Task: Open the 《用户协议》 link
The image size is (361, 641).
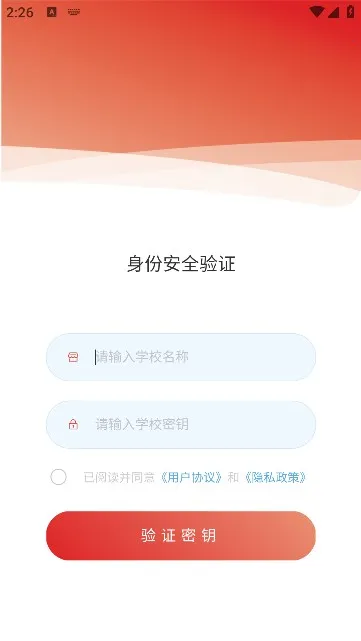Action: click(x=191, y=477)
